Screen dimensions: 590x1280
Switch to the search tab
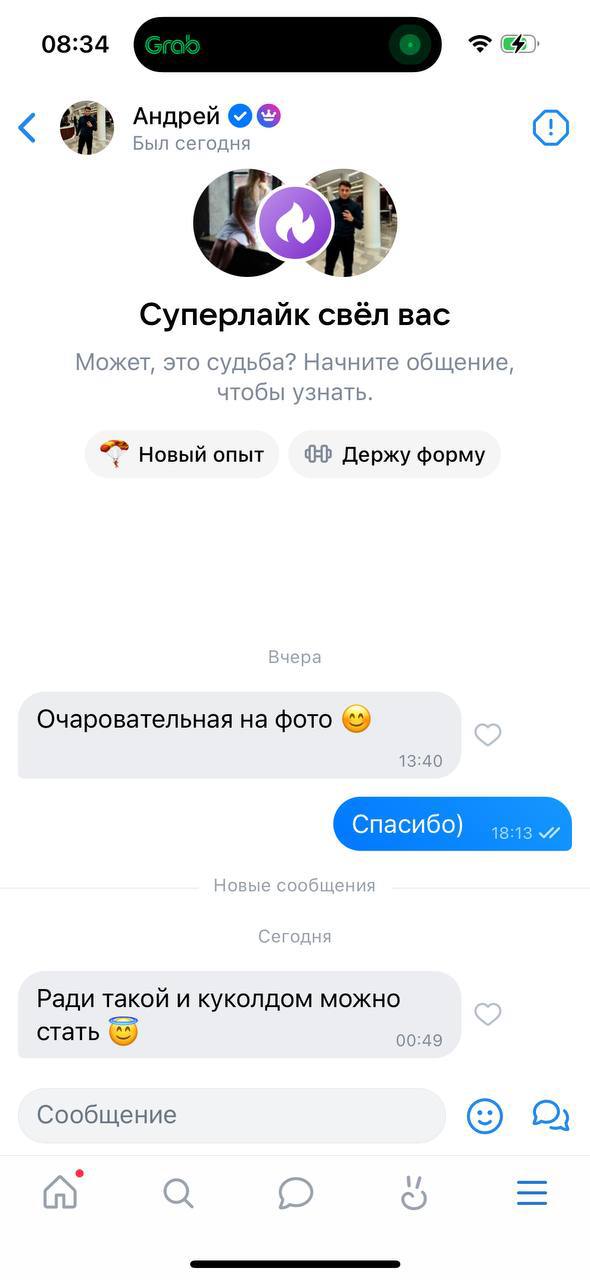point(178,1193)
